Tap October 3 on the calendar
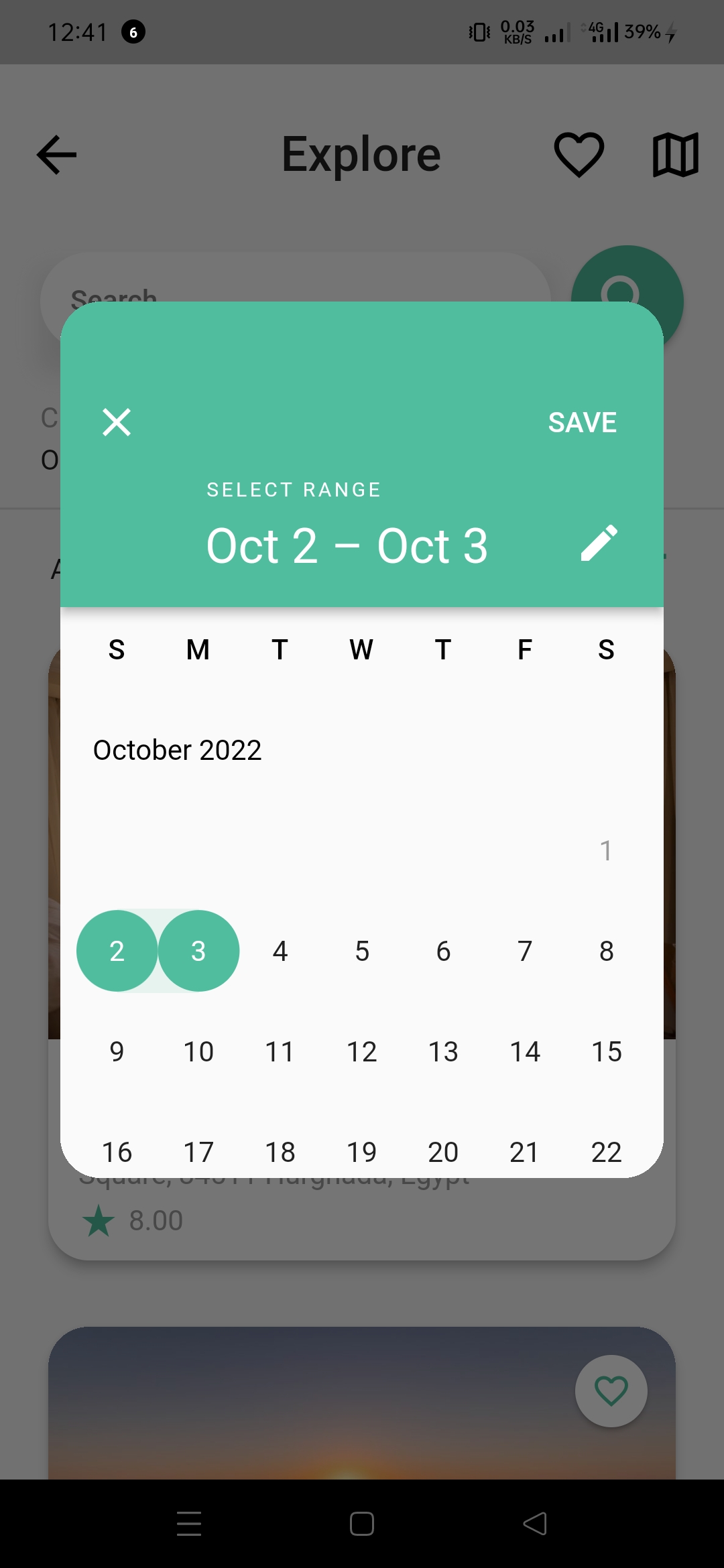Viewport: 724px width, 1568px height. 198,951
